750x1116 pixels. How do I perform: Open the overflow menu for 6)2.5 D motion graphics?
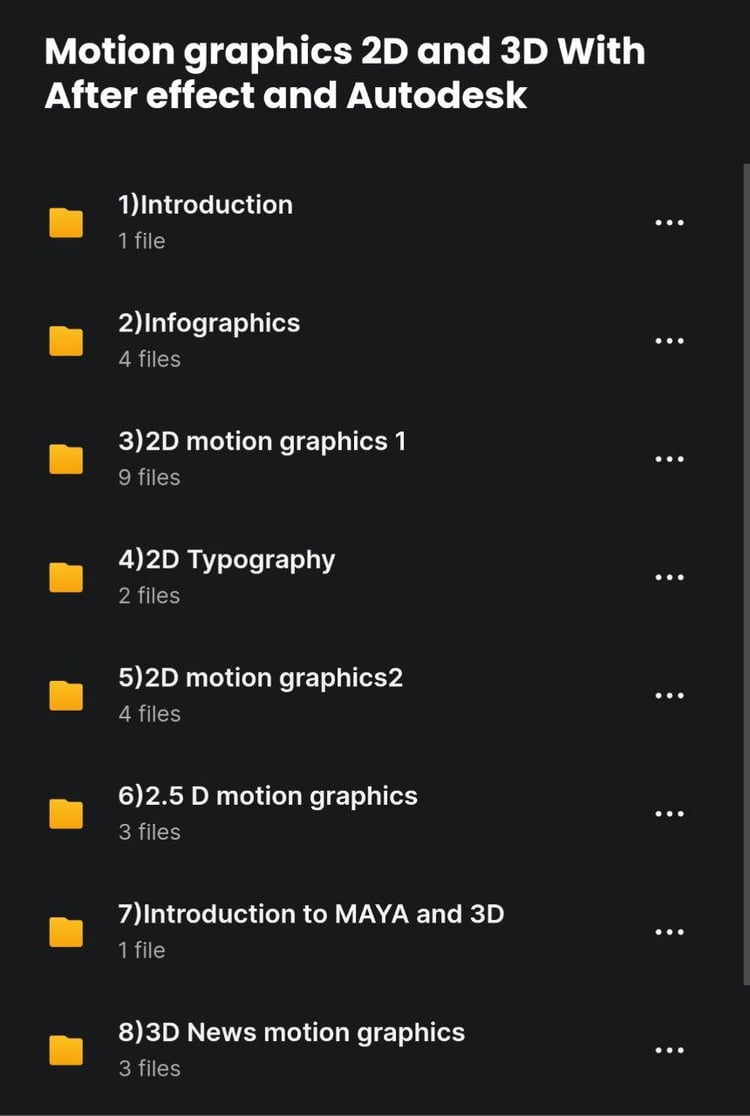pos(669,813)
